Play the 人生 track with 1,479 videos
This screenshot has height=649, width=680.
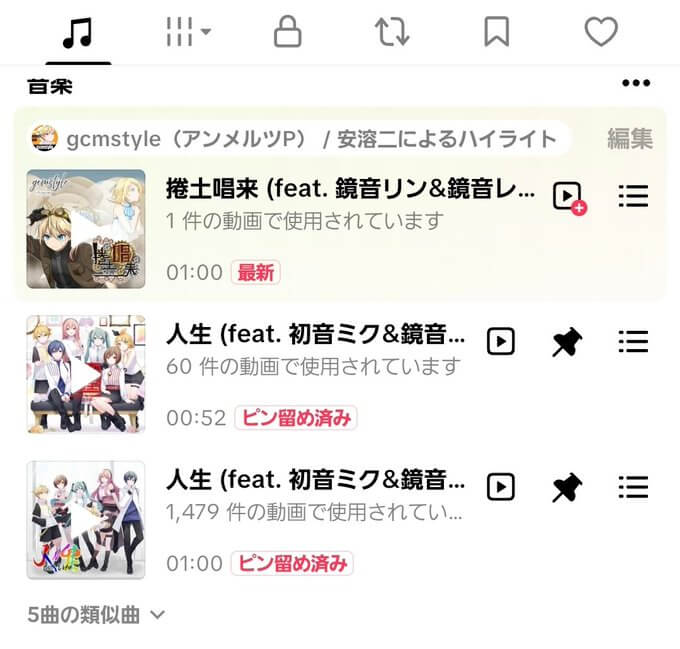[86, 520]
